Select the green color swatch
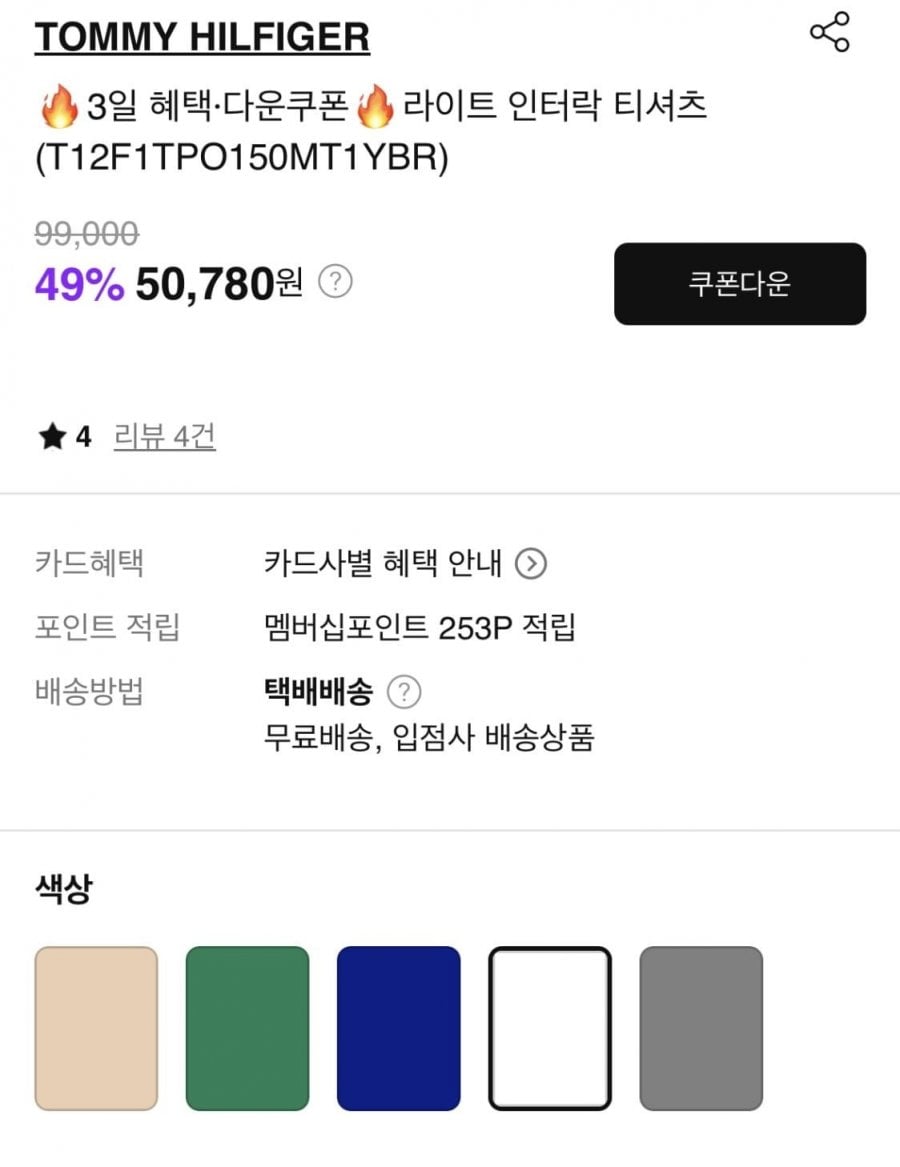The height and width of the screenshot is (1167, 900). [247, 1028]
